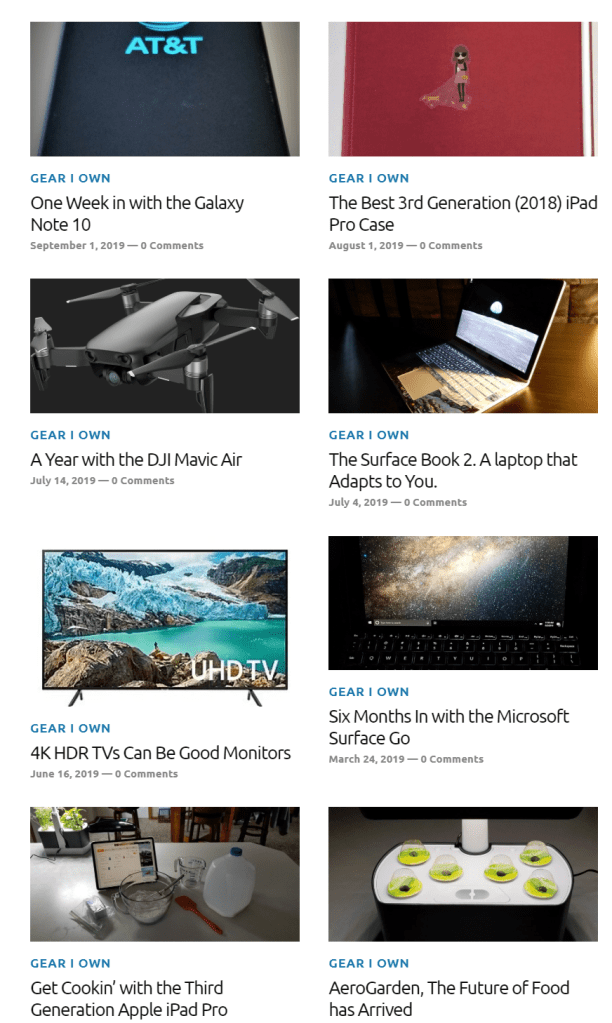View comments on the Galaxy Note 10 post
612x1023 pixels.
[172, 246]
